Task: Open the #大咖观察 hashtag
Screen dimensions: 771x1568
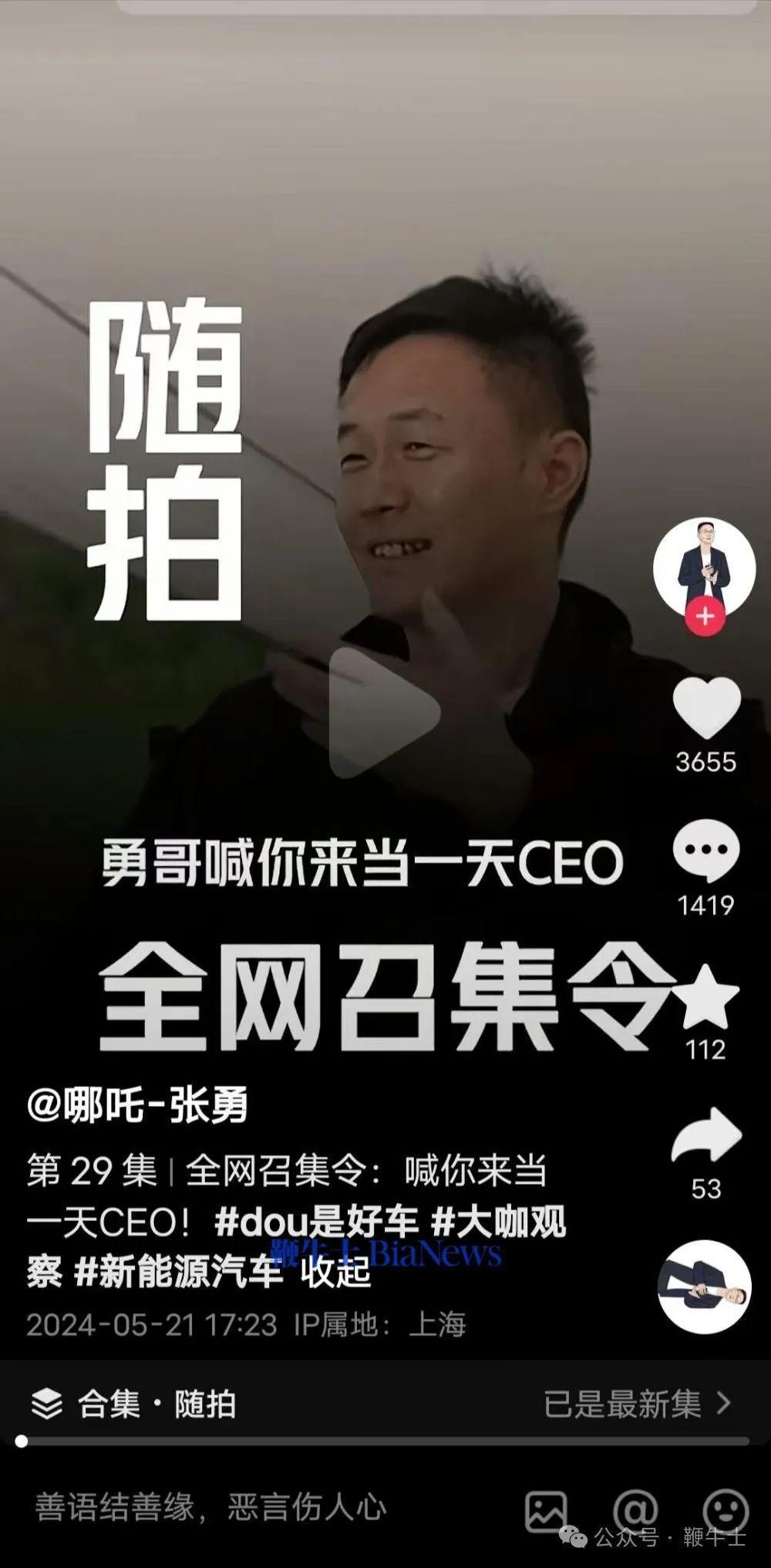Action: click(498, 1222)
